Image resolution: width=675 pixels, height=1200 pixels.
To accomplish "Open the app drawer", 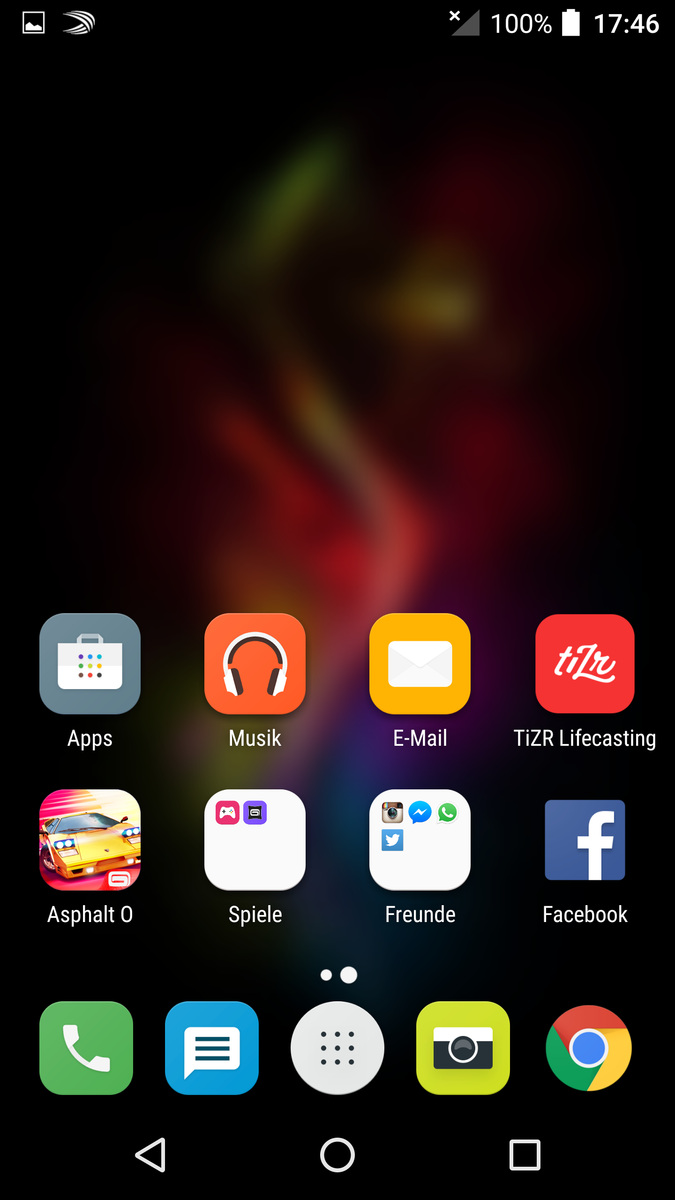I will pyautogui.click(x=338, y=1048).
